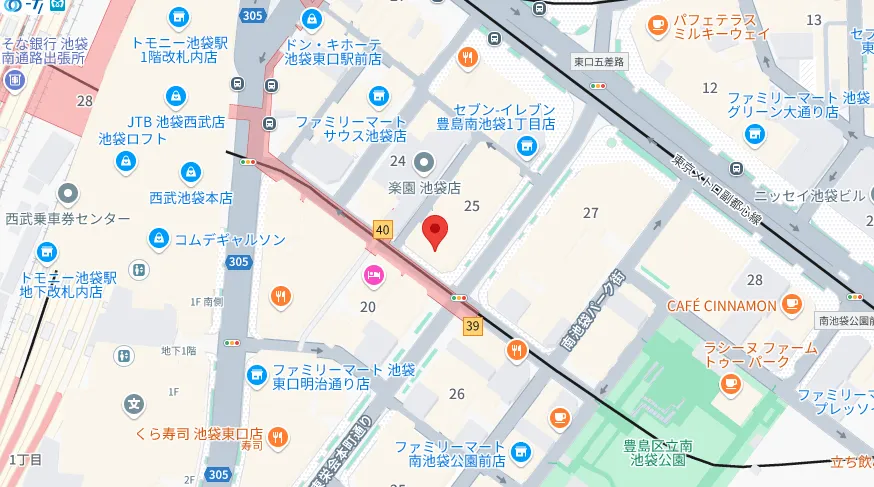Open Tomony Ikebukuro Station 1F gate marker
Screen dimensions: 874x487
point(178,17)
